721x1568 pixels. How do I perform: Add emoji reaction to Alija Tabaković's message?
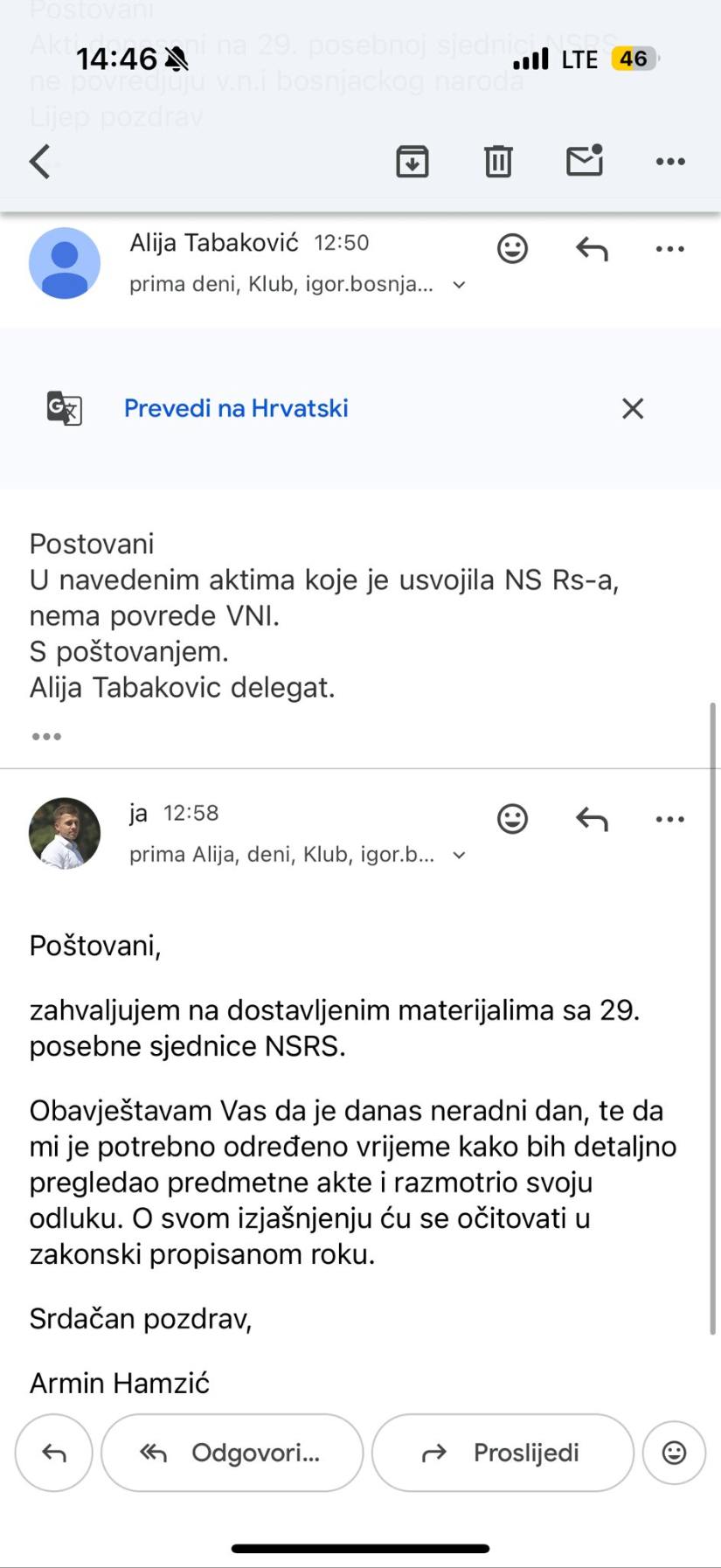(x=512, y=249)
